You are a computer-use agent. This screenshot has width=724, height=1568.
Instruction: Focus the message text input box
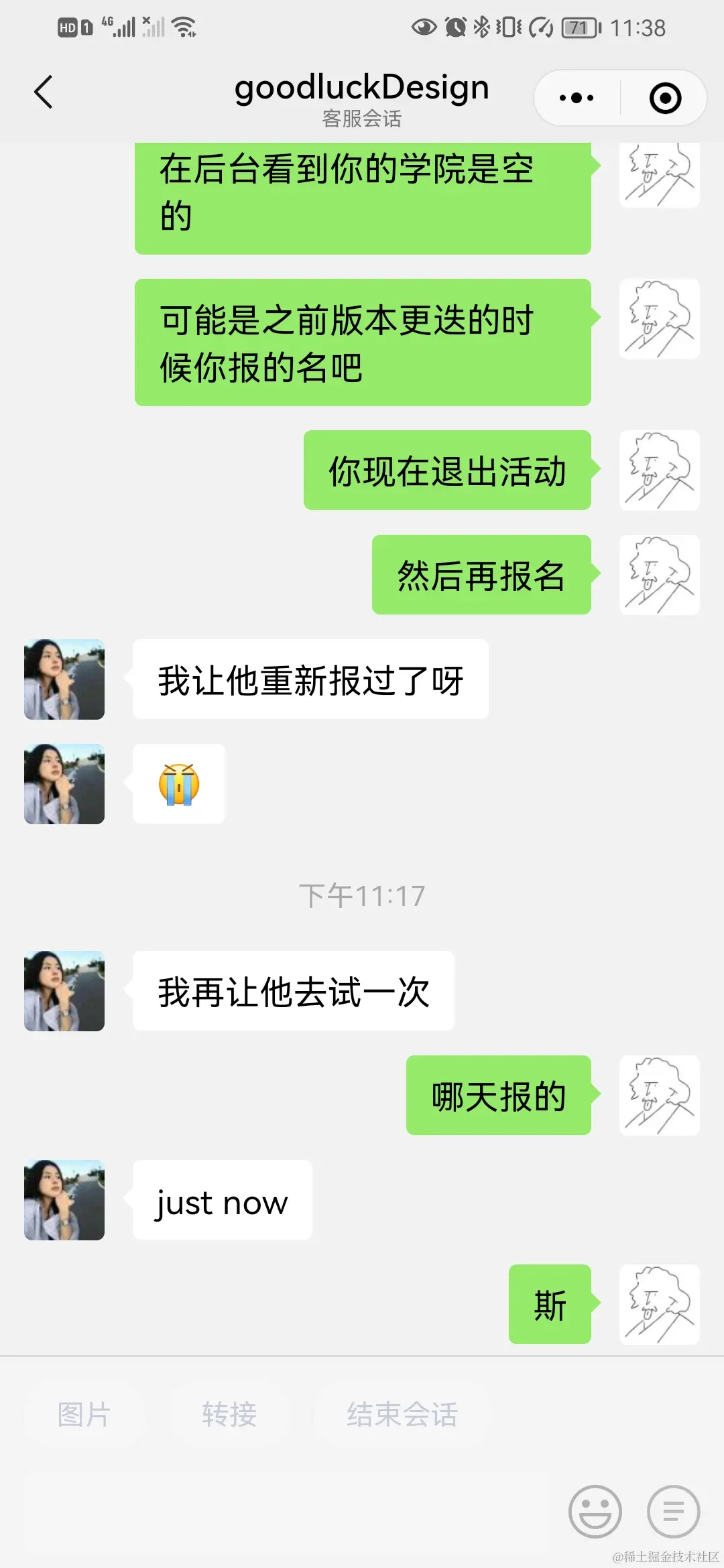[285, 1511]
